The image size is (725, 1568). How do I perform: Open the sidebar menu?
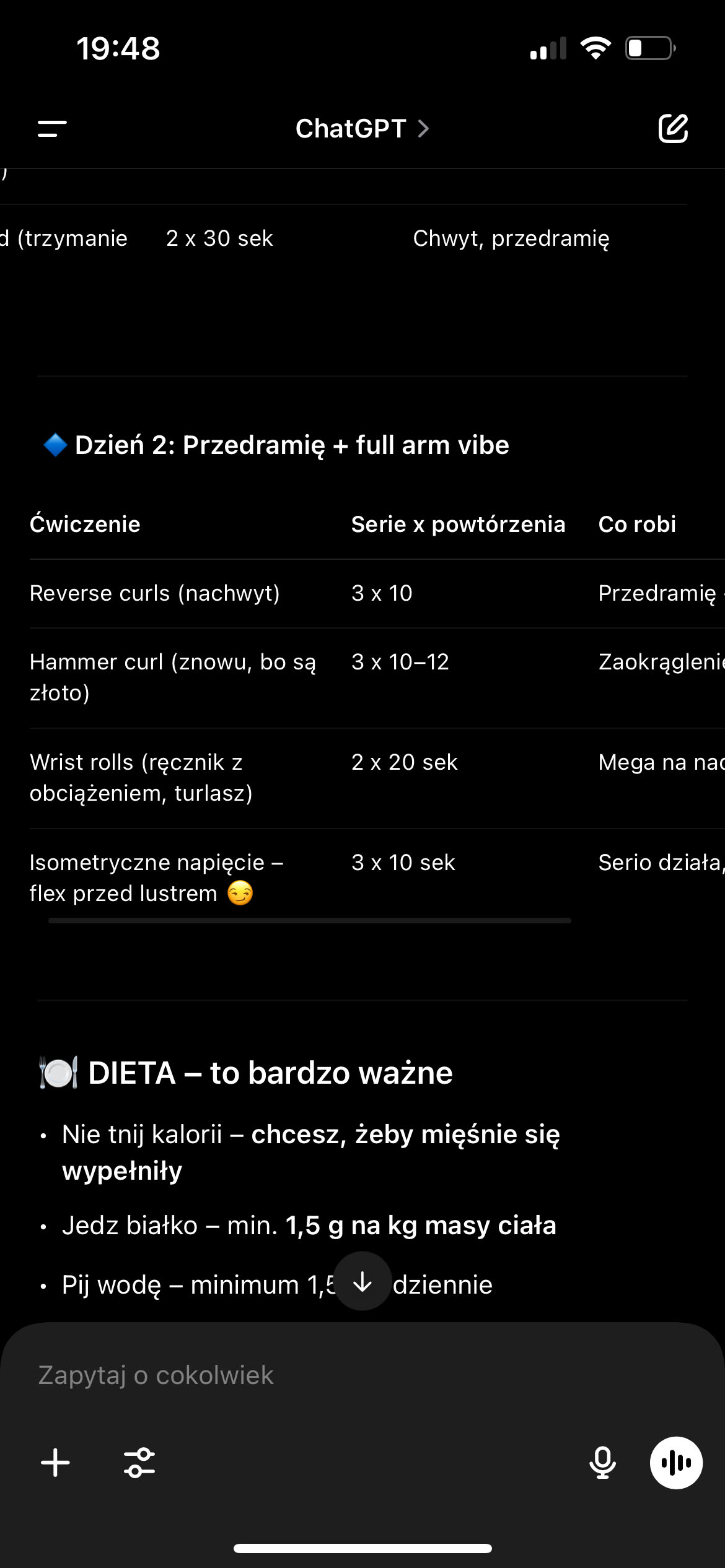[x=52, y=129]
